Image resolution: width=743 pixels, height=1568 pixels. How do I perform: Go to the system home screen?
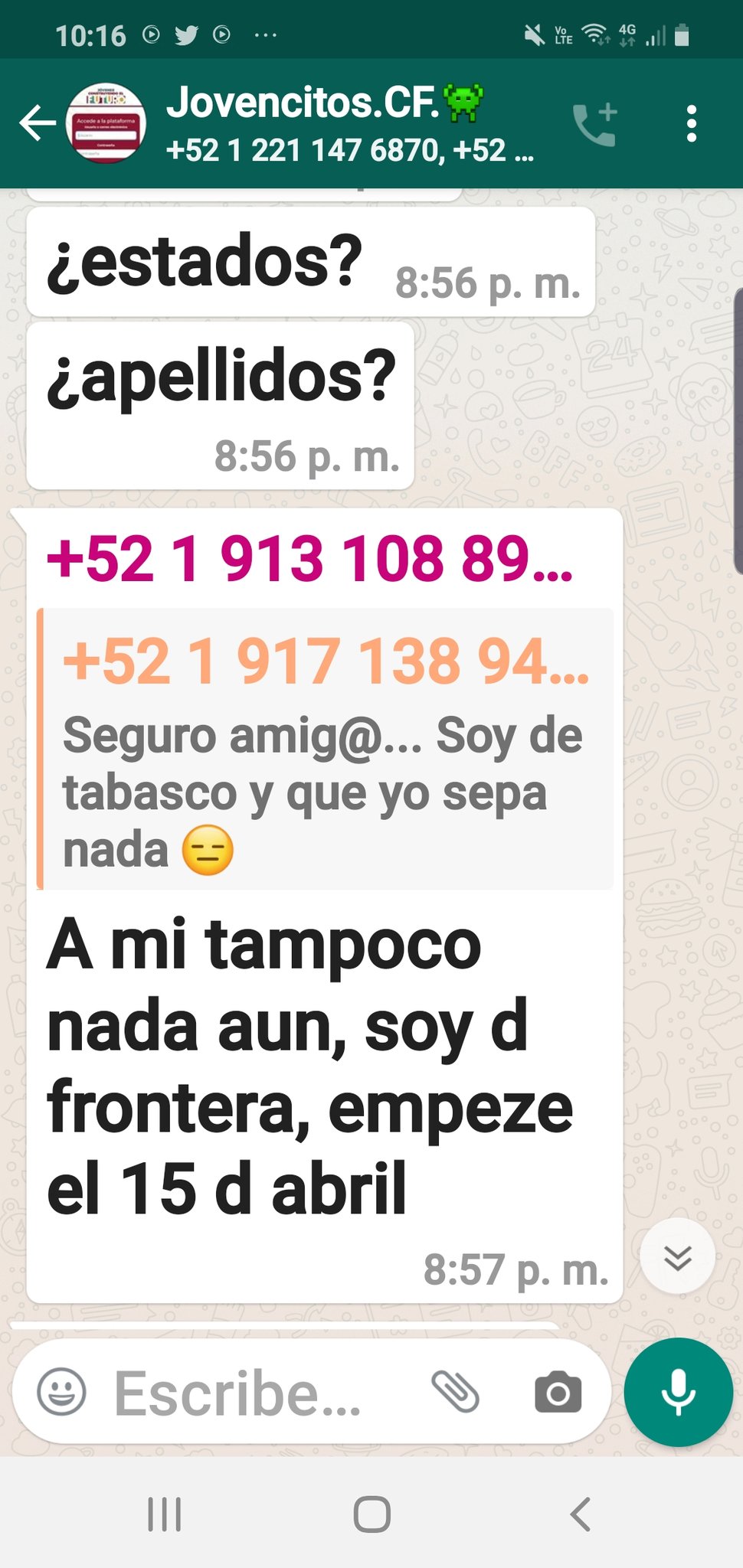click(371, 1514)
